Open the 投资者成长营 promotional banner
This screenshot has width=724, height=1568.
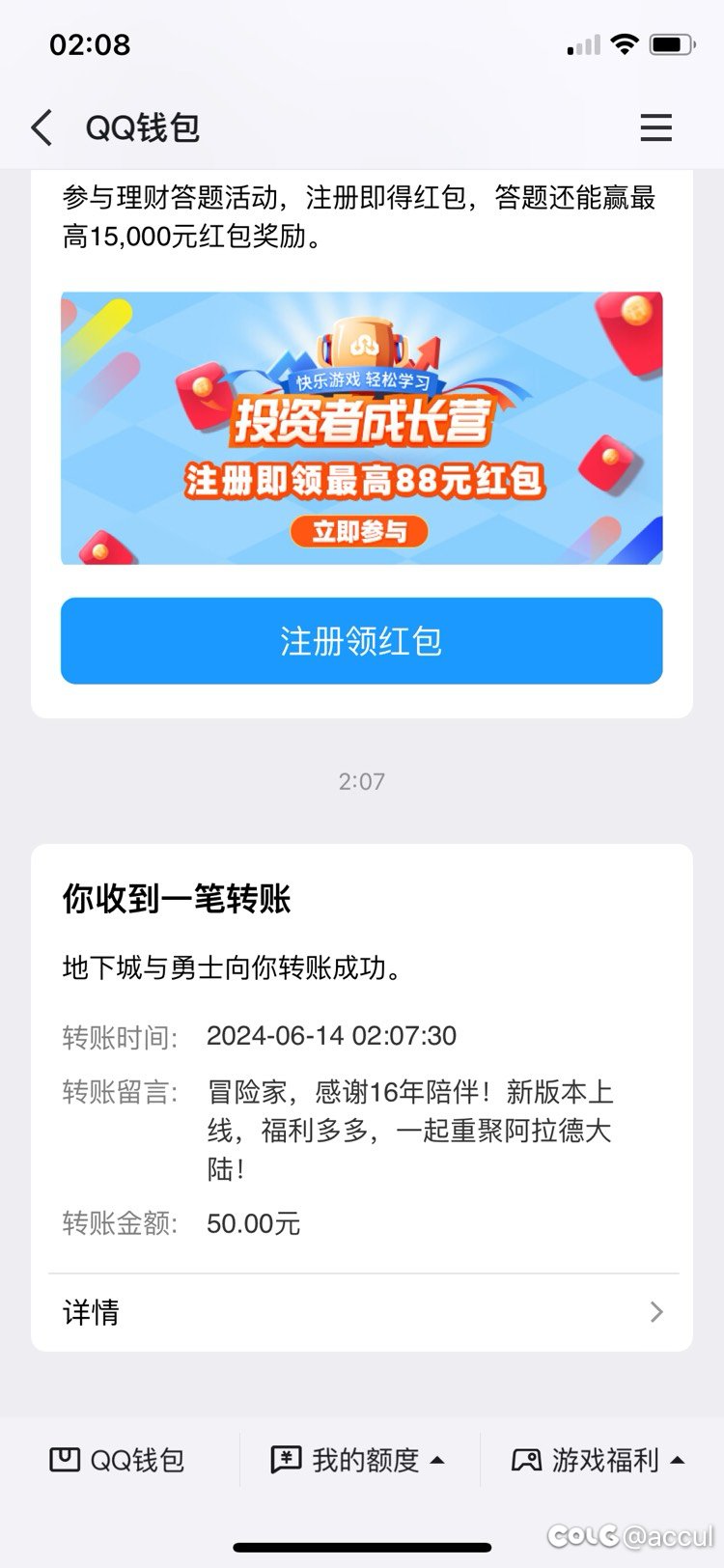click(x=362, y=428)
